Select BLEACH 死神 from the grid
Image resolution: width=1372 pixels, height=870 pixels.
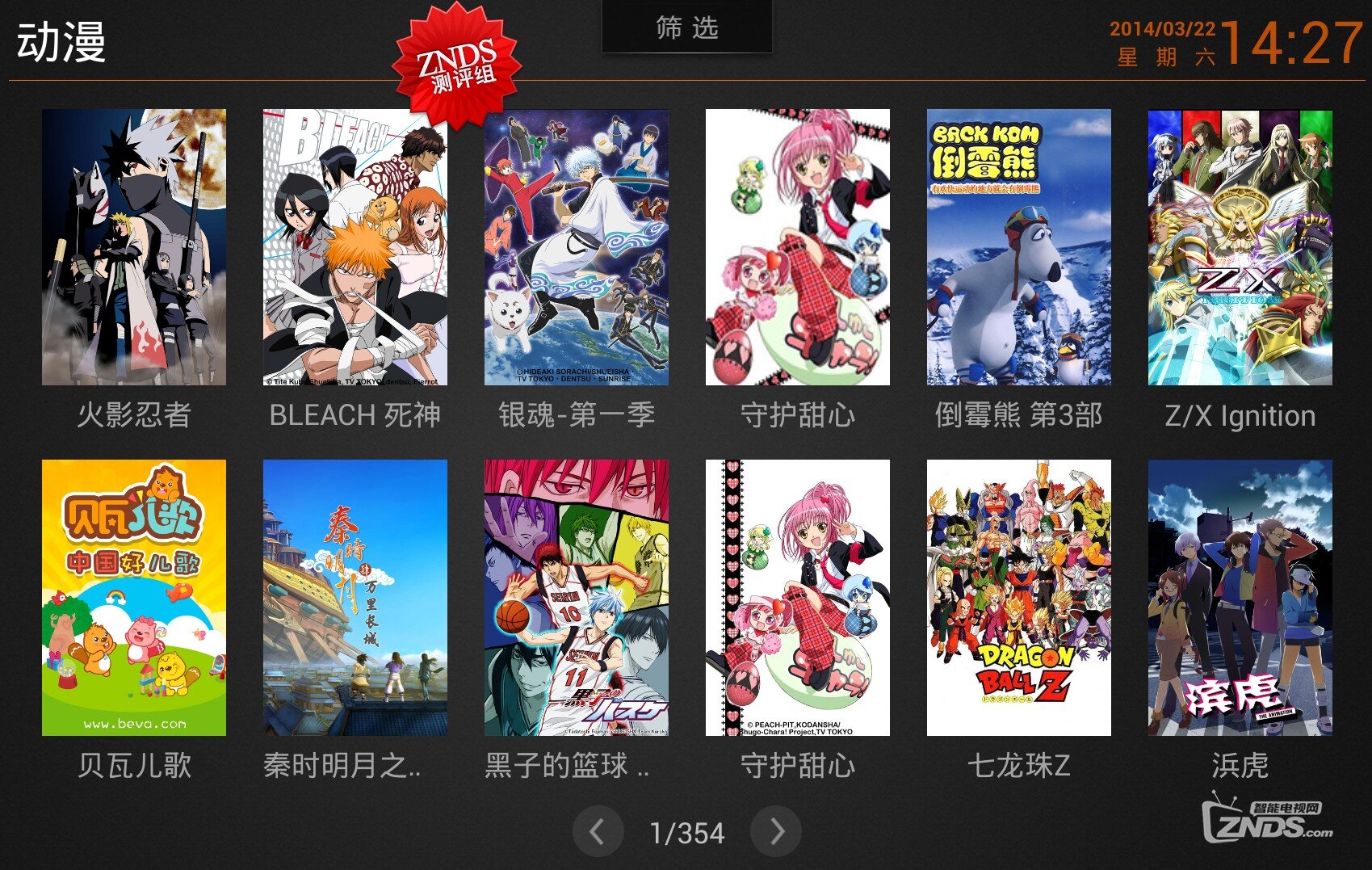click(355, 247)
